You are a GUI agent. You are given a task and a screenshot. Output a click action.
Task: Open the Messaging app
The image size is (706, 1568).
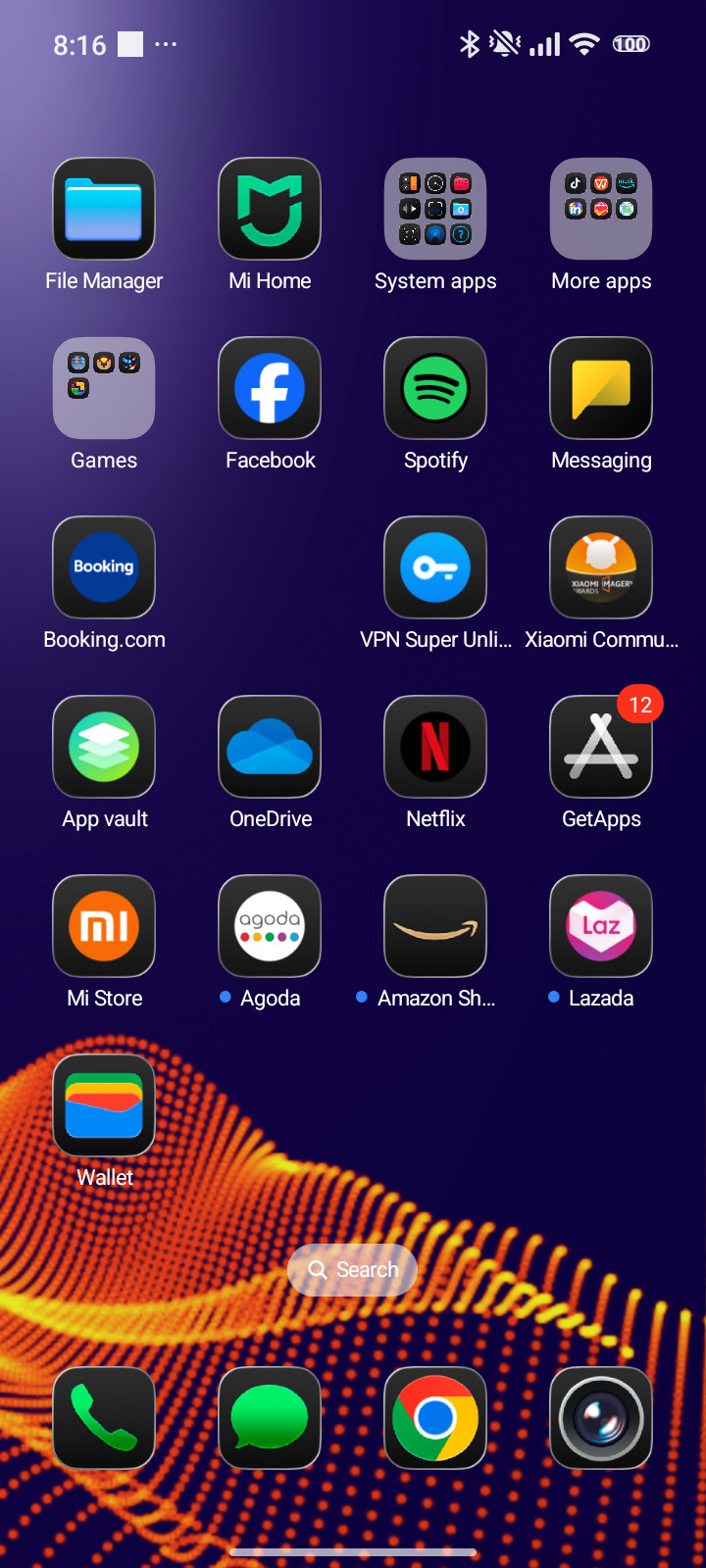[601, 388]
